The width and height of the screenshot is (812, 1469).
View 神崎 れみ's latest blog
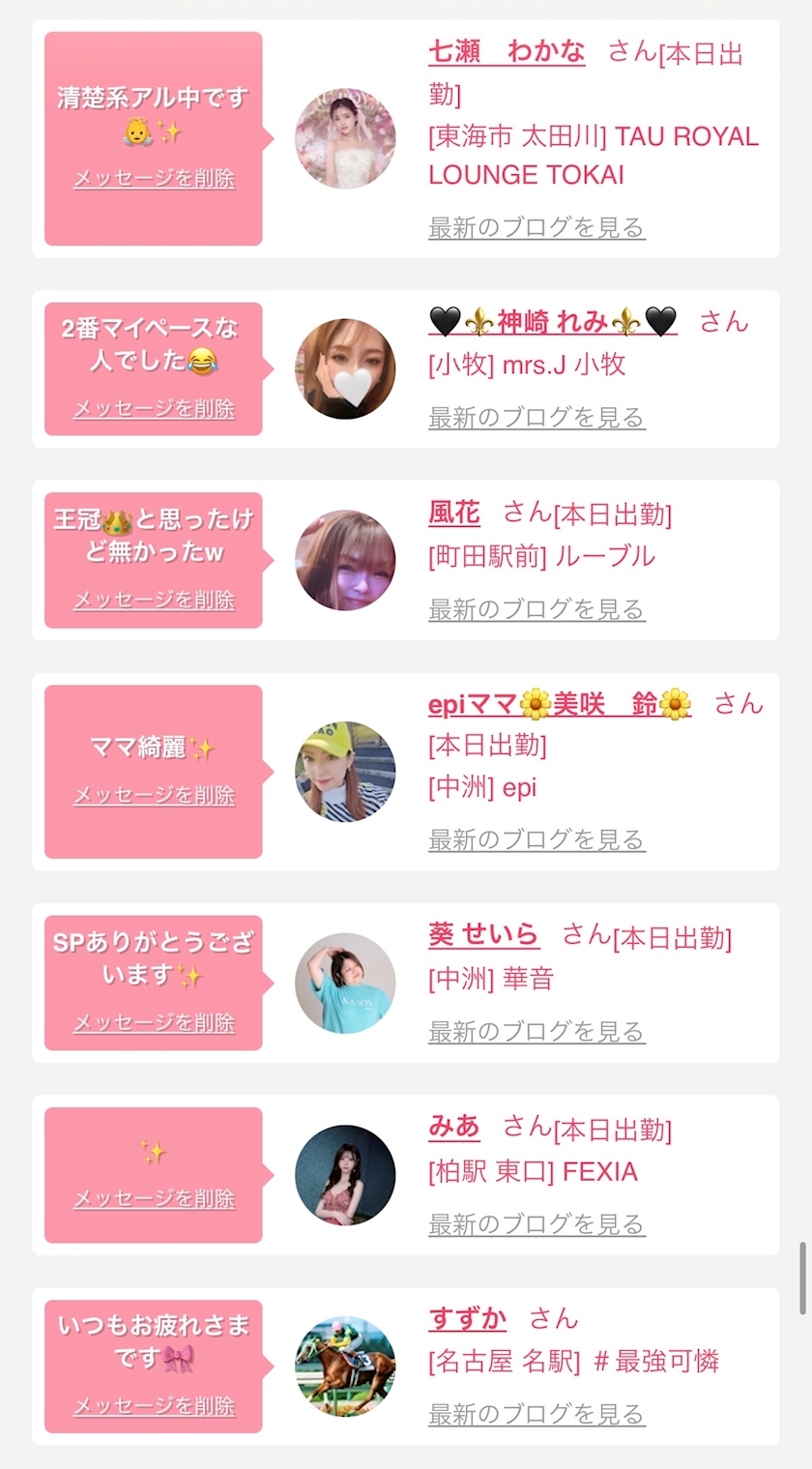point(536,418)
